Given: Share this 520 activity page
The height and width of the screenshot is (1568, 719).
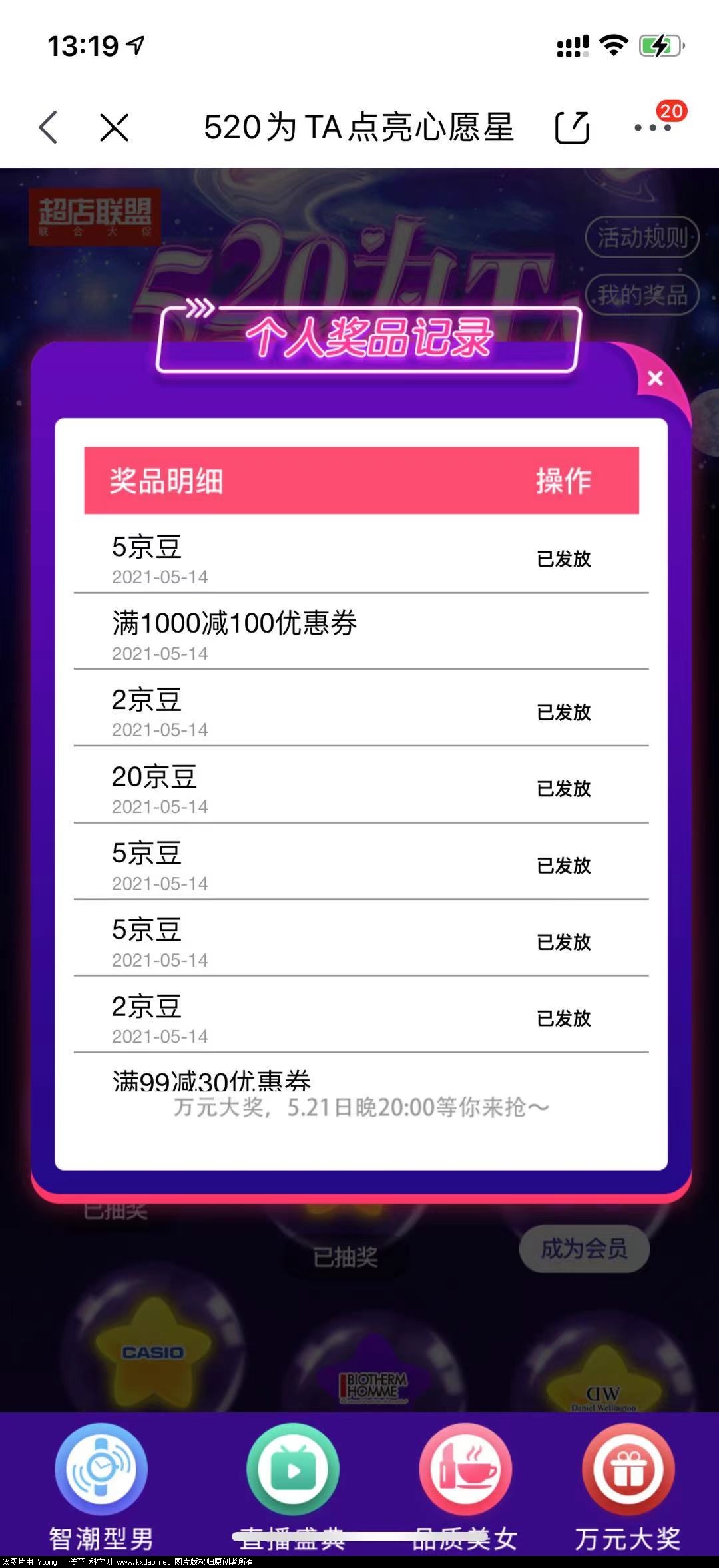Looking at the screenshot, I should point(572,127).
